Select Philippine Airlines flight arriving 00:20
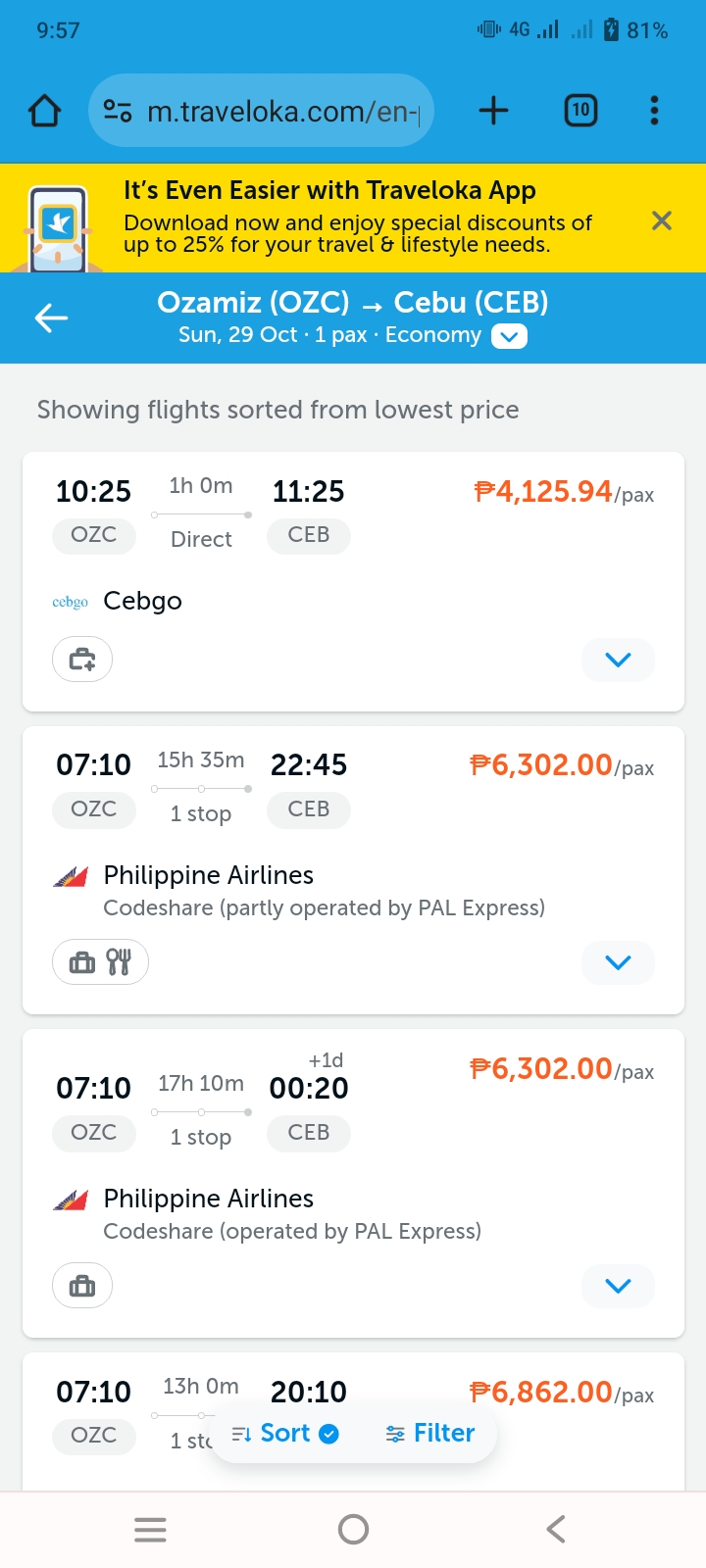The image size is (706, 1568). tap(353, 1183)
